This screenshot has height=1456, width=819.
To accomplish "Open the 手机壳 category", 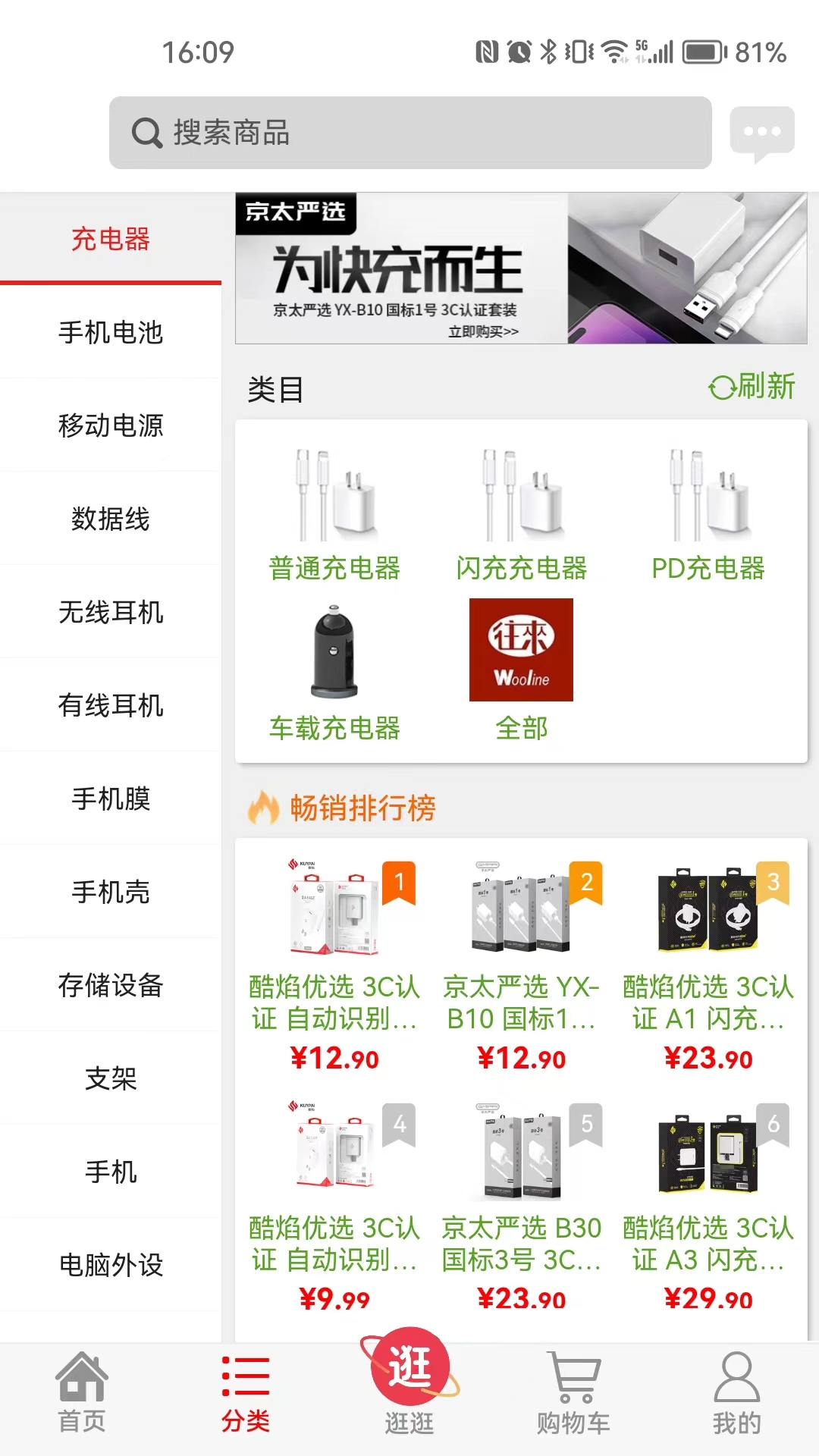I will (x=111, y=893).
